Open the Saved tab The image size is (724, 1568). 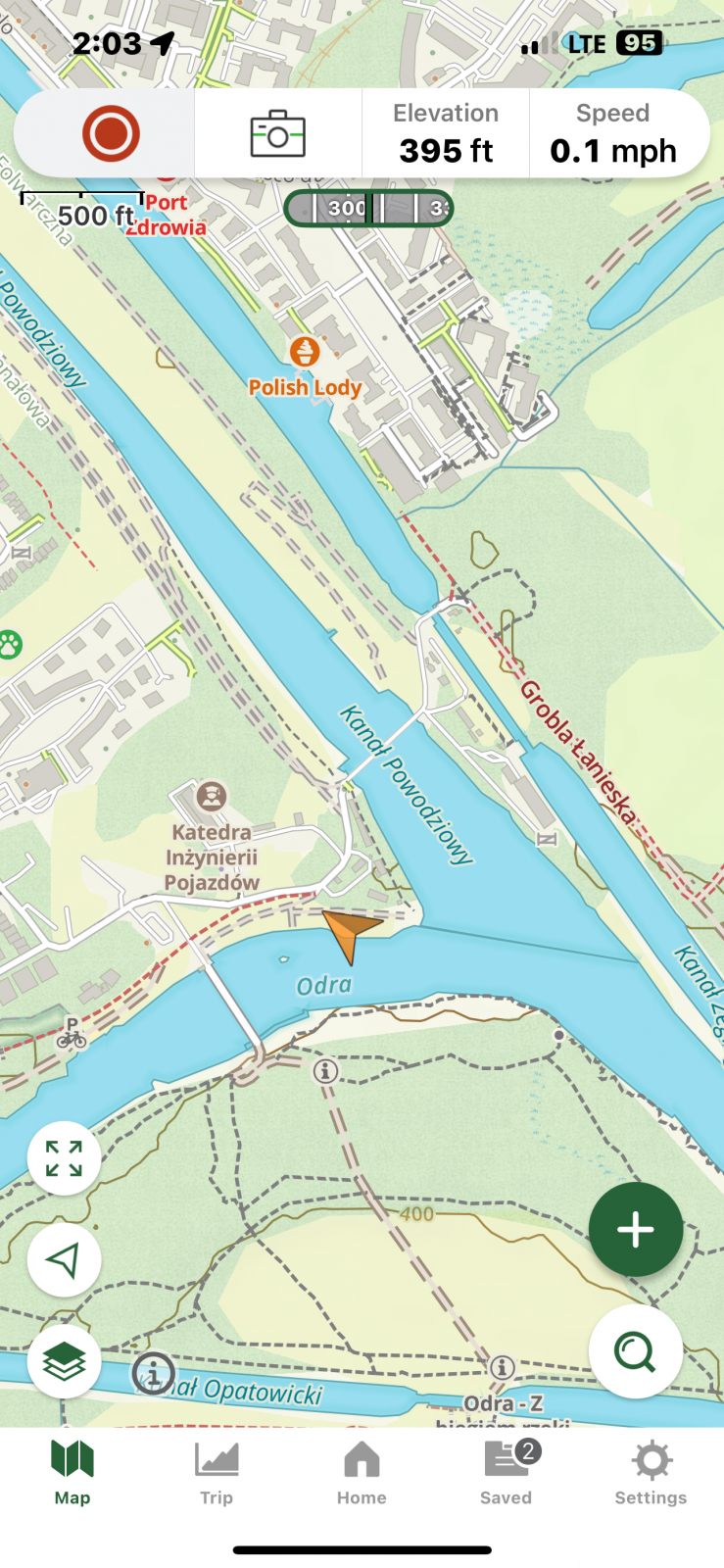[507, 1473]
